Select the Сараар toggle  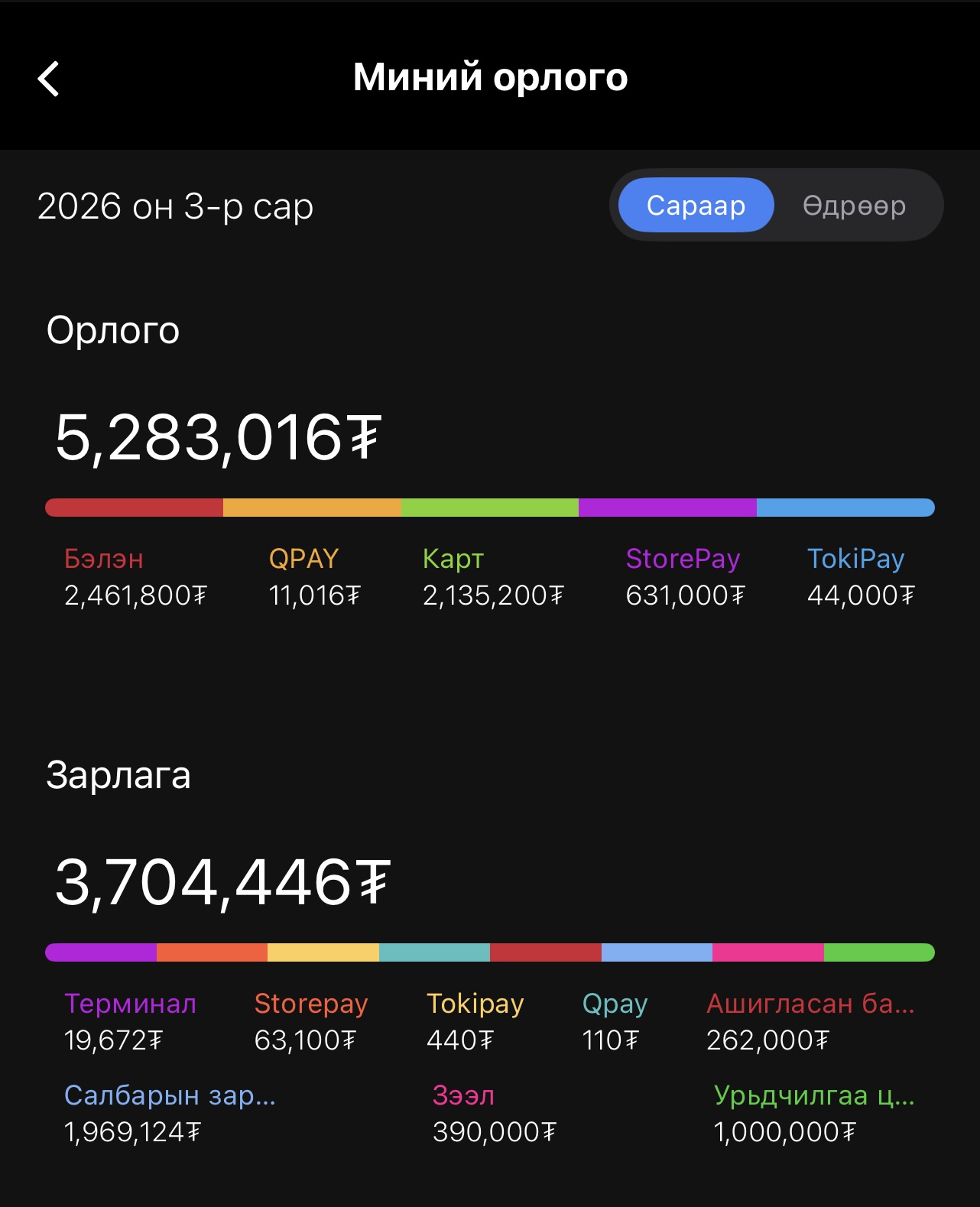pyautogui.click(x=694, y=204)
